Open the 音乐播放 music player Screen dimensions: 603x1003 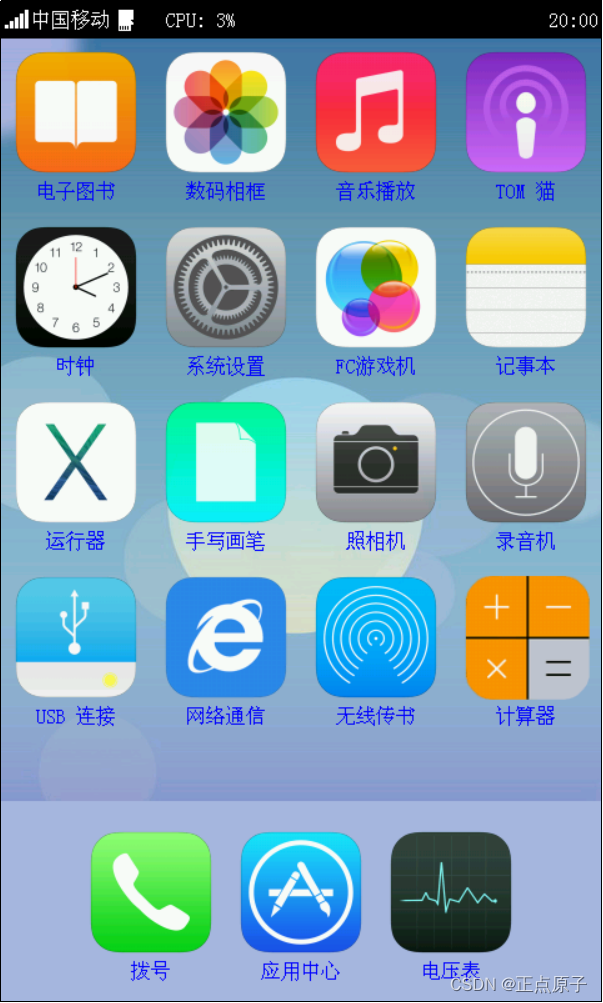pyautogui.click(x=376, y=112)
